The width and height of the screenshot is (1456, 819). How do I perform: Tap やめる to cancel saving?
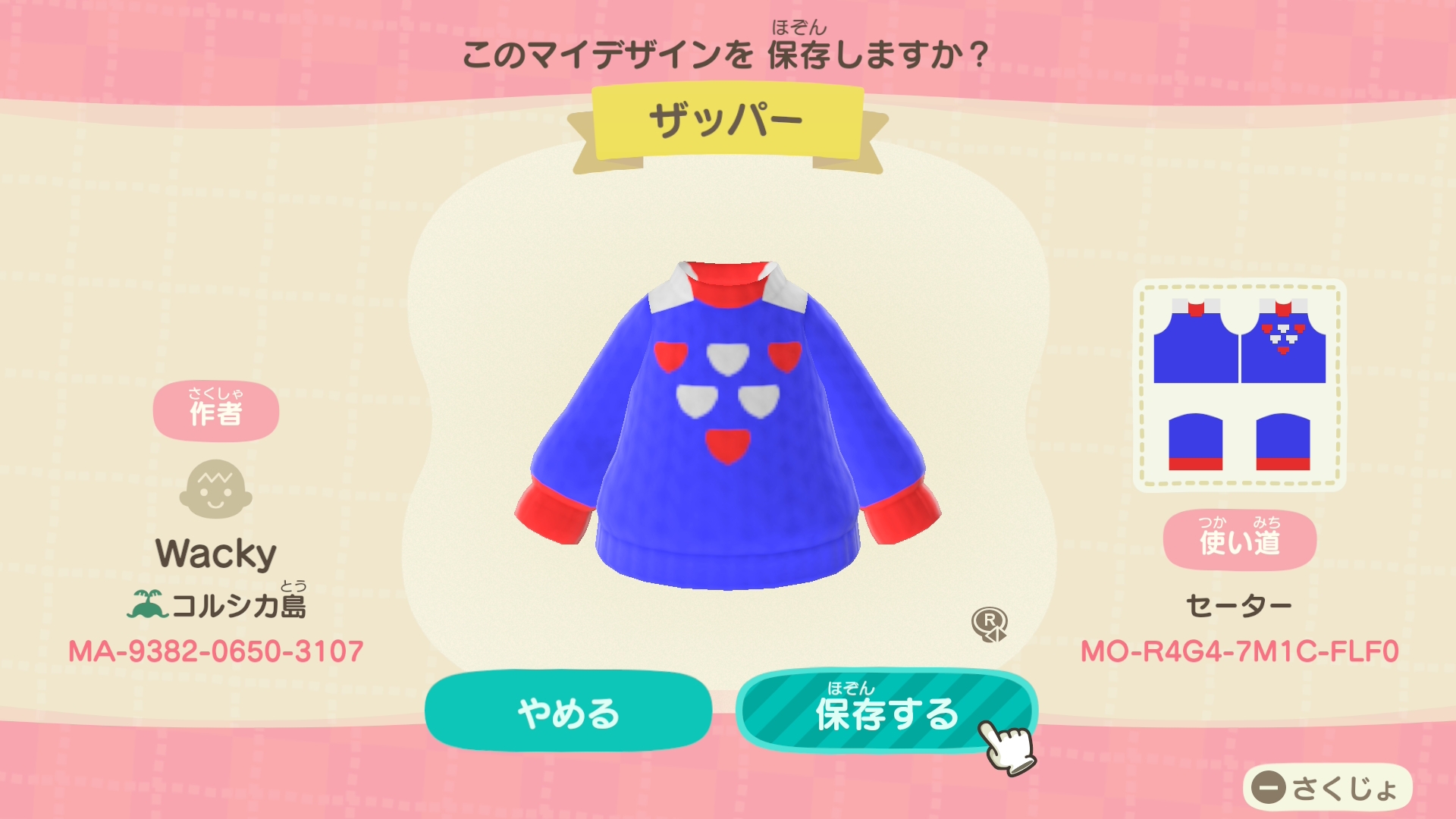point(568,712)
